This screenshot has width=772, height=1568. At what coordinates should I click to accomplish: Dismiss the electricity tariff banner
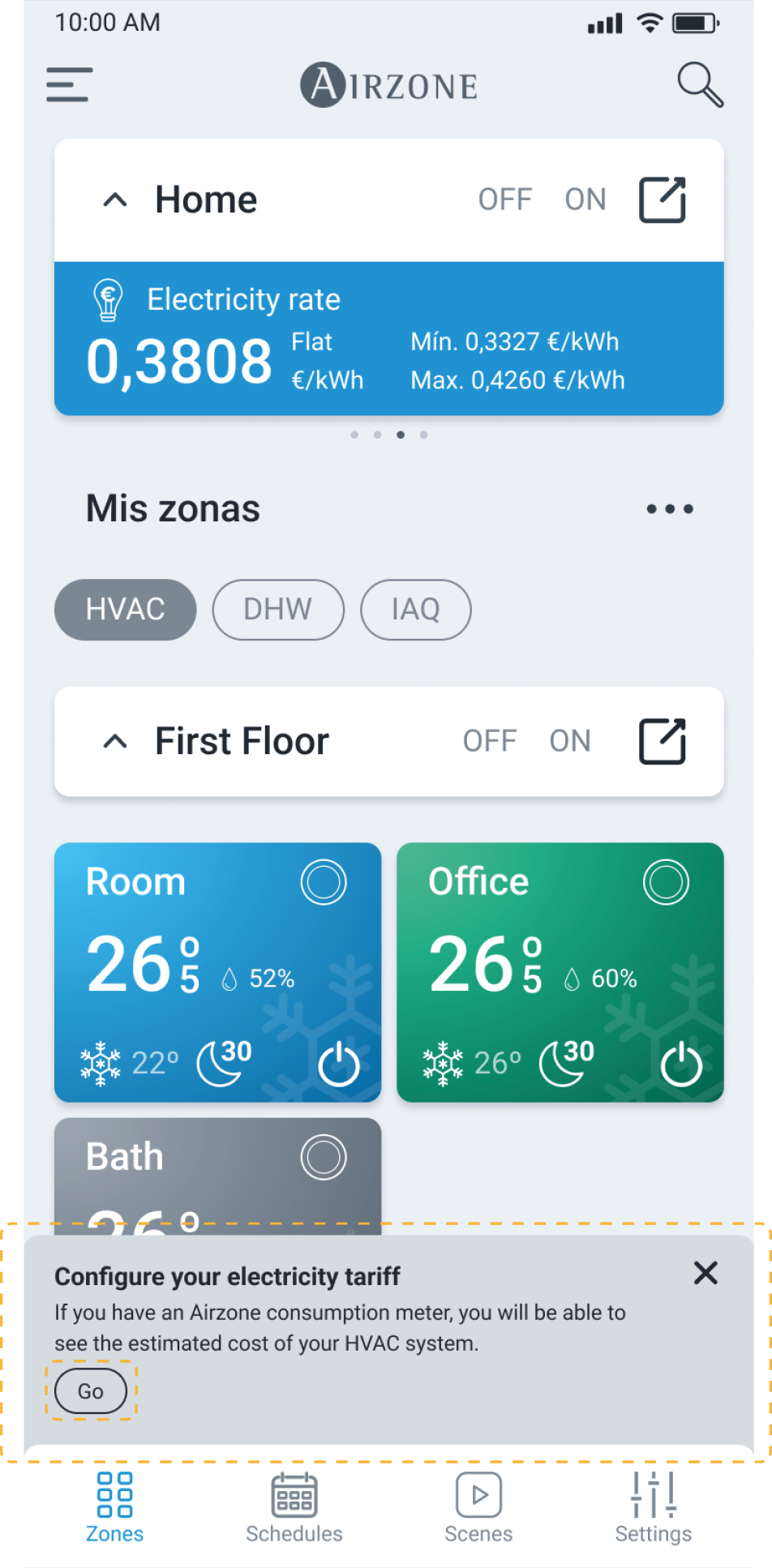pyautogui.click(x=706, y=1273)
